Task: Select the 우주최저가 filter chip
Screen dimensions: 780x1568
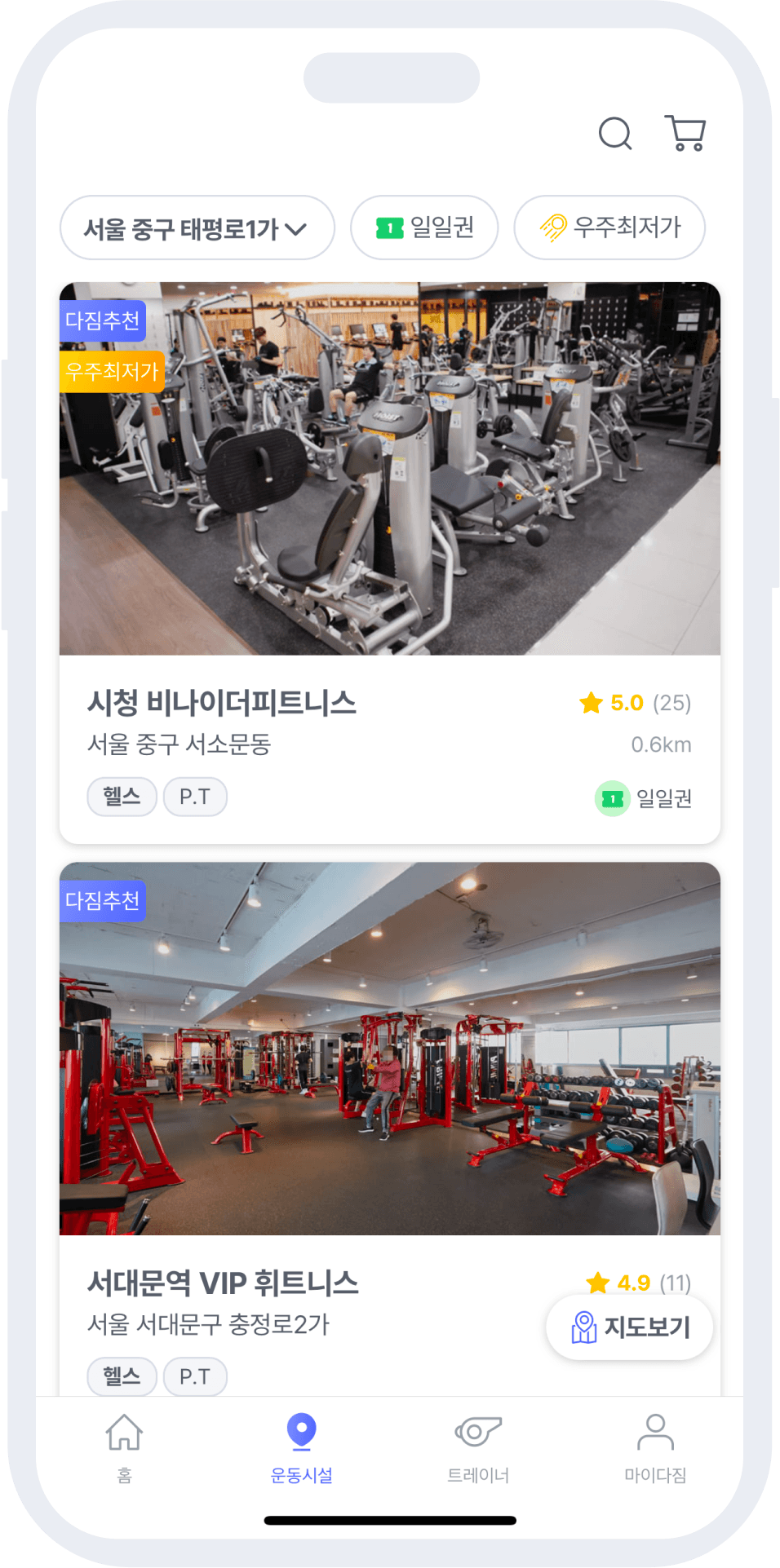Action: click(609, 227)
